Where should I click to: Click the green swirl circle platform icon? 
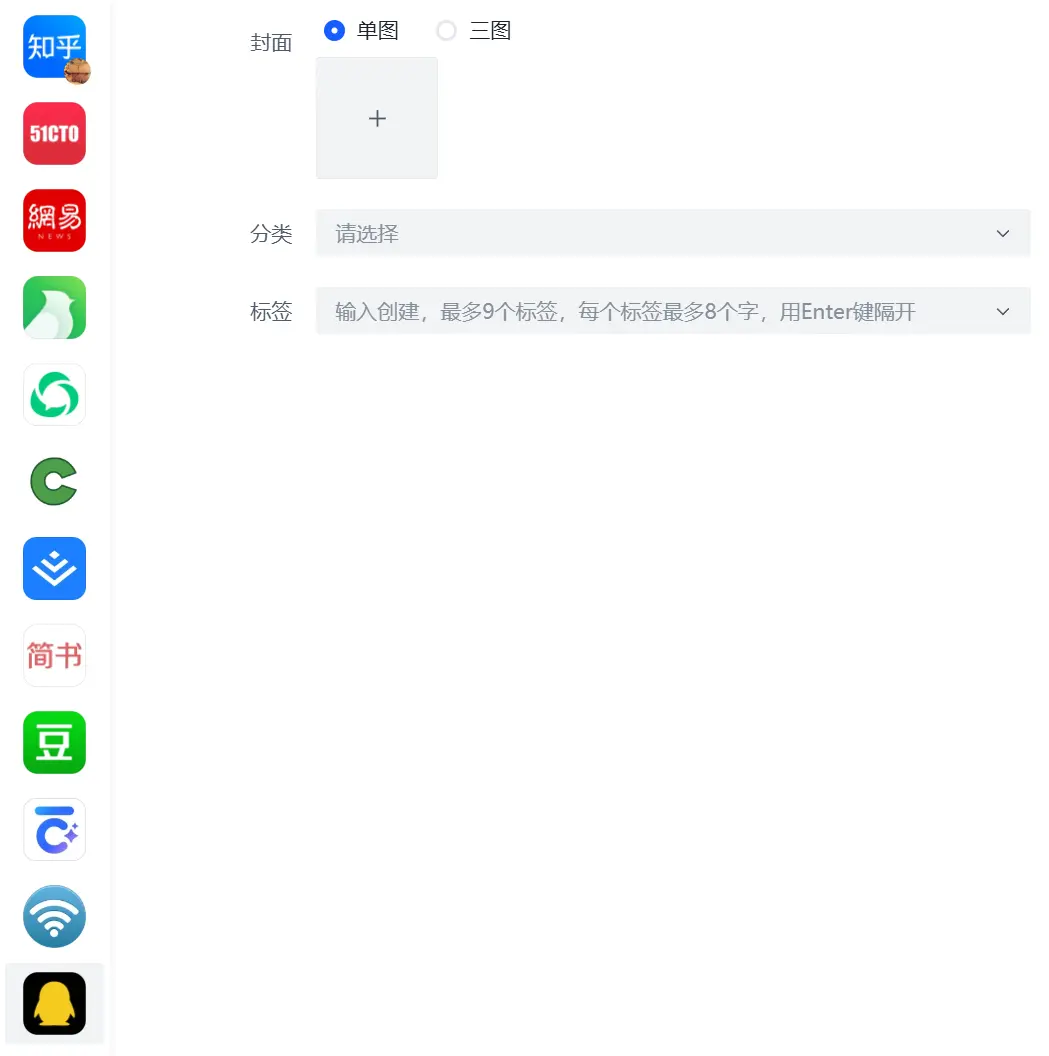(x=54, y=394)
